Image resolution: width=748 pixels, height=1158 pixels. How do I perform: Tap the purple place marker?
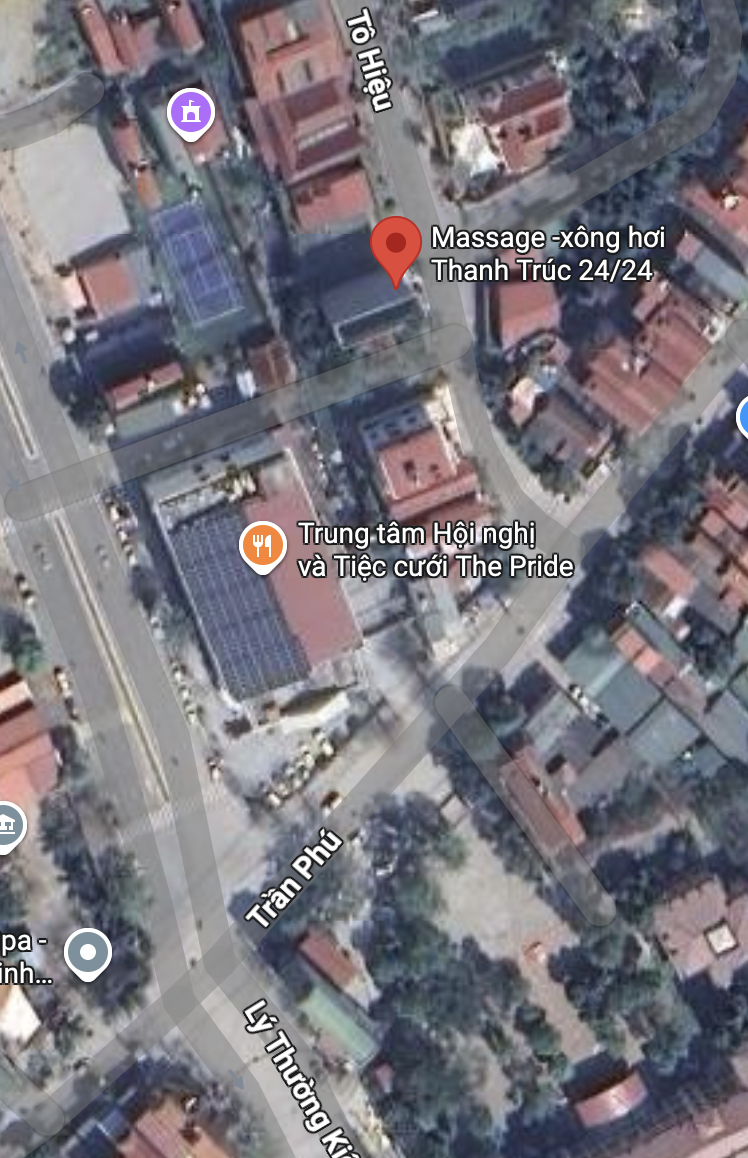coord(190,112)
